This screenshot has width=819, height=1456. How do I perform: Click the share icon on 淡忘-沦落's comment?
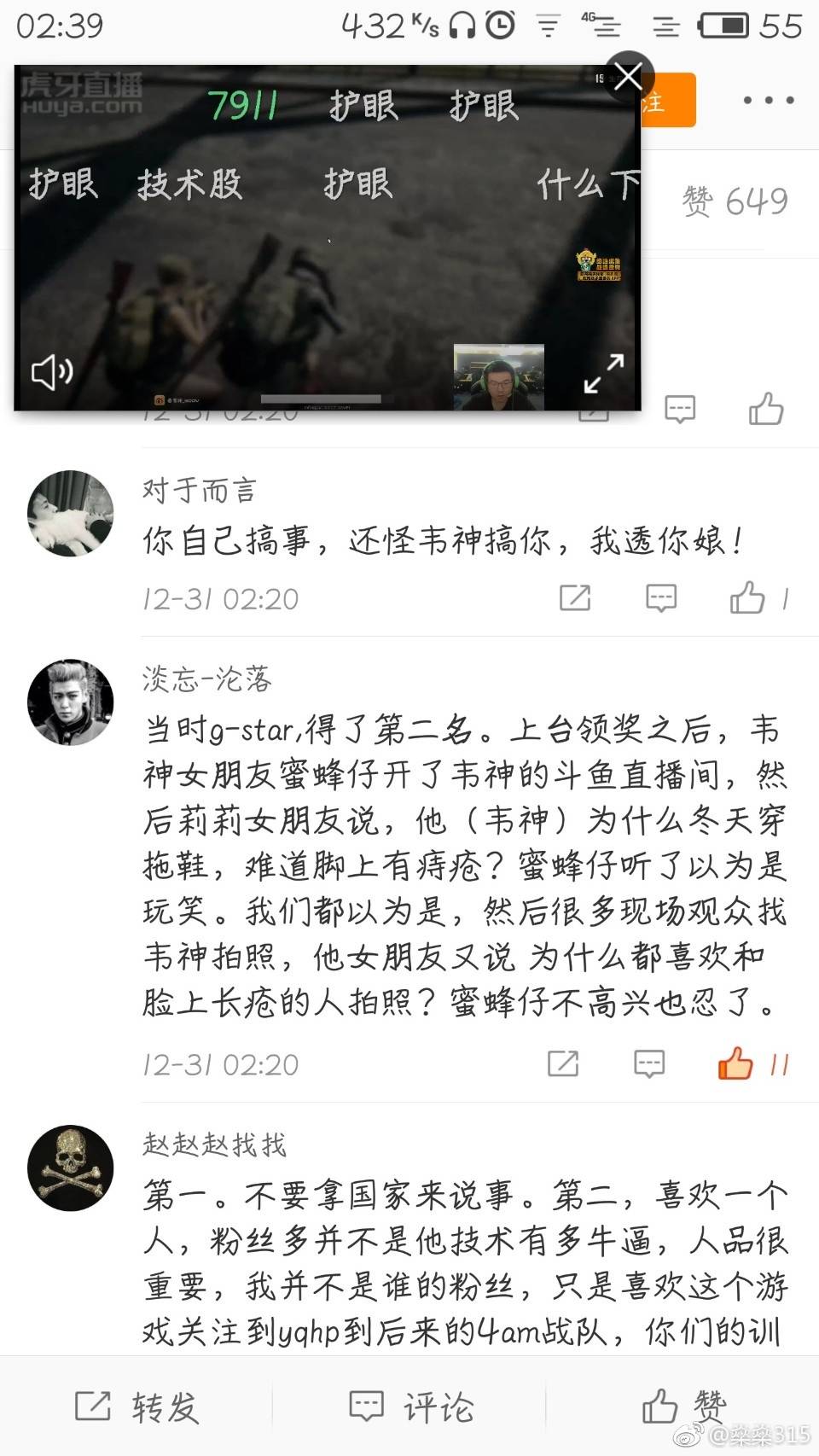pyautogui.click(x=563, y=1064)
